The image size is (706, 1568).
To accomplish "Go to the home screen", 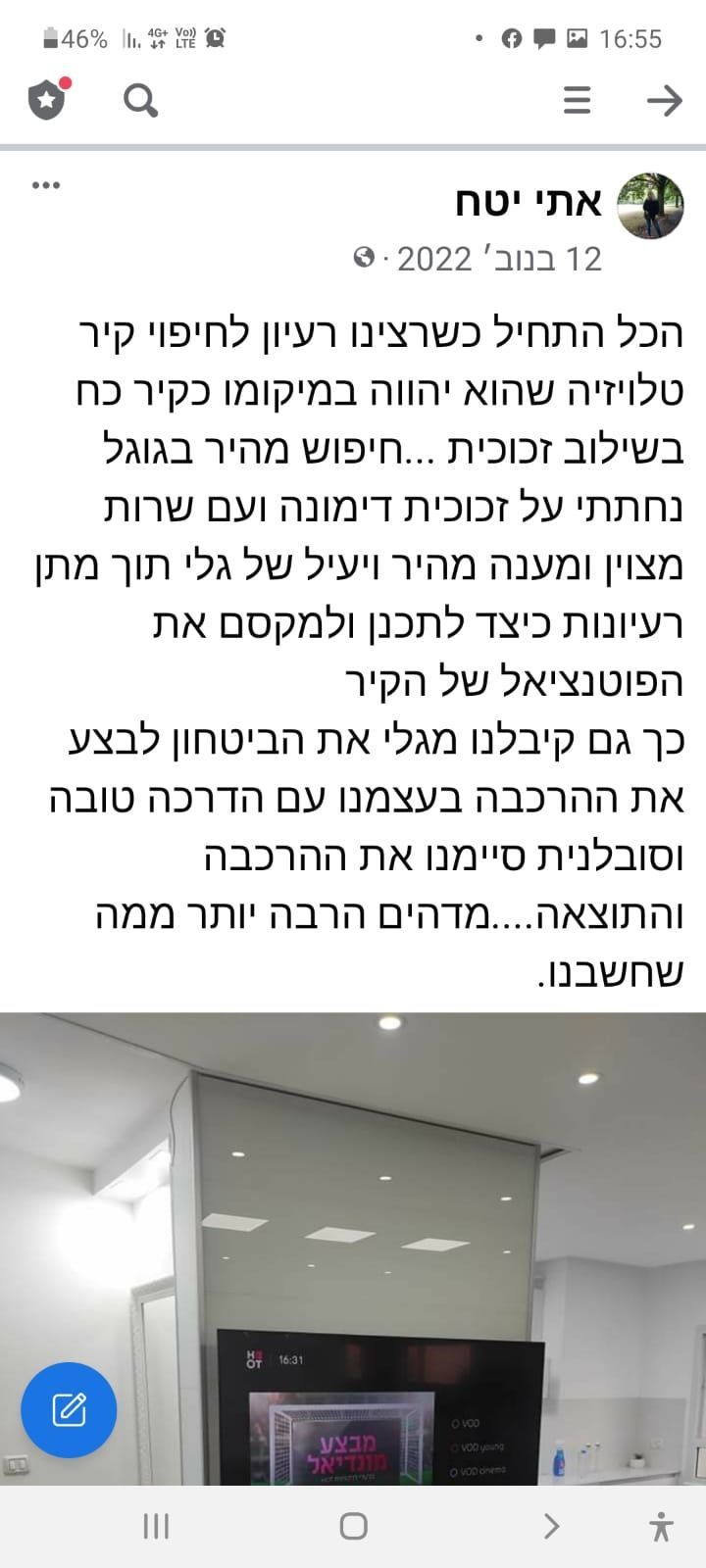I will [353, 1526].
